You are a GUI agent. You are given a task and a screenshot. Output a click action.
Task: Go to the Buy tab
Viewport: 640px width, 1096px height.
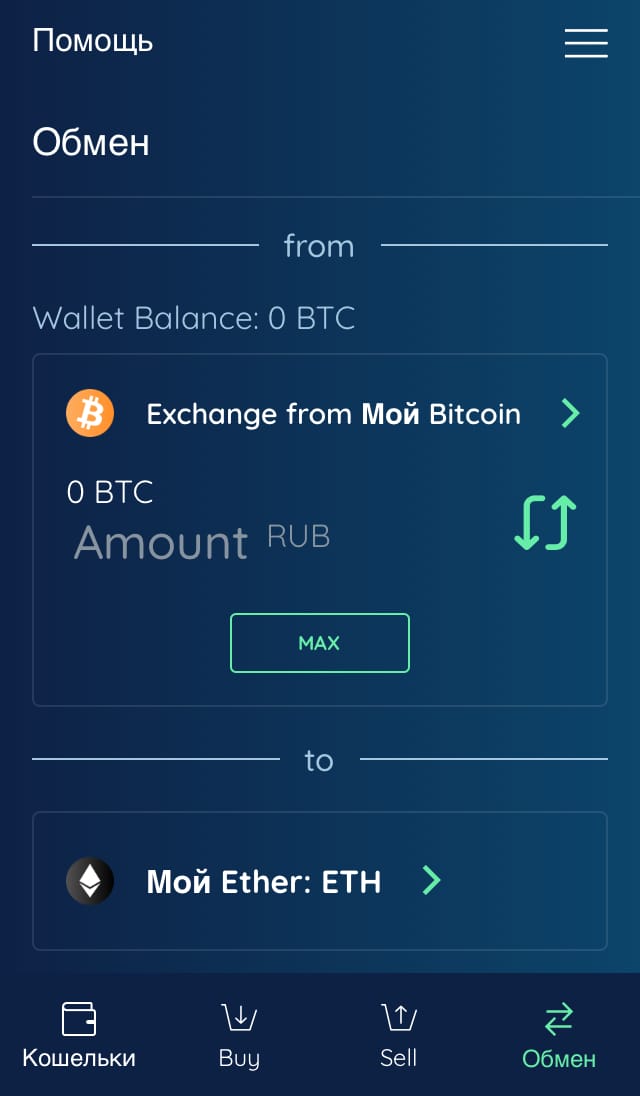[x=239, y=1034]
